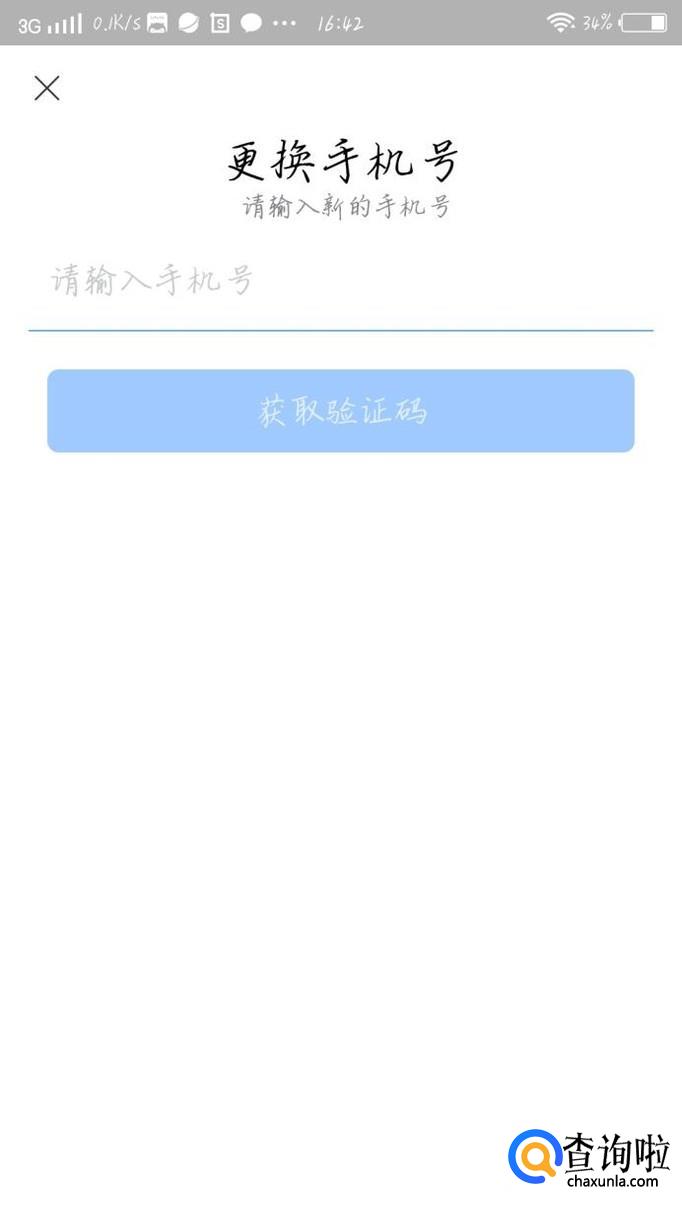Tap the 获取验证码 button

(x=340, y=411)
